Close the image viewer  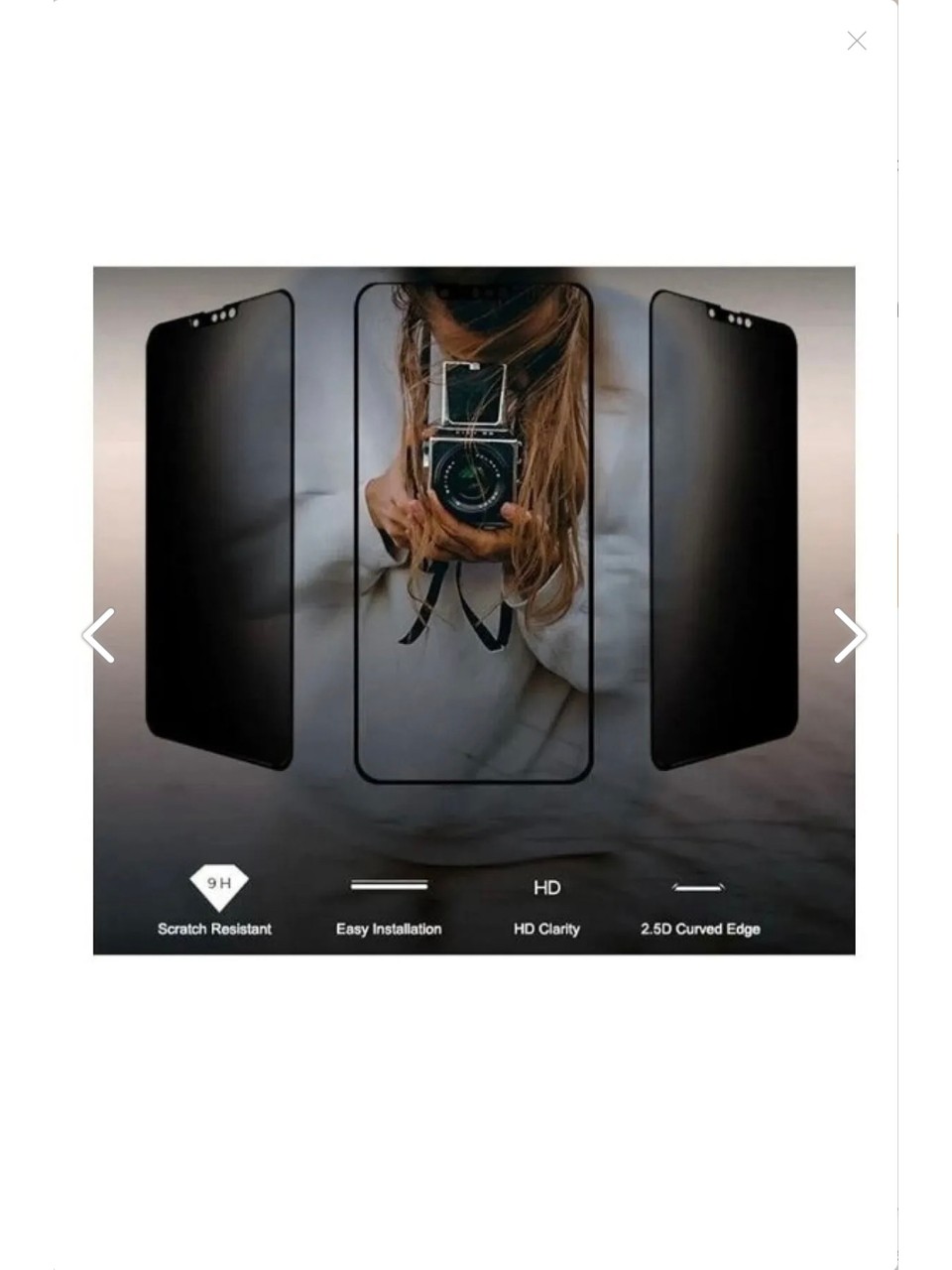click(857, 41)
